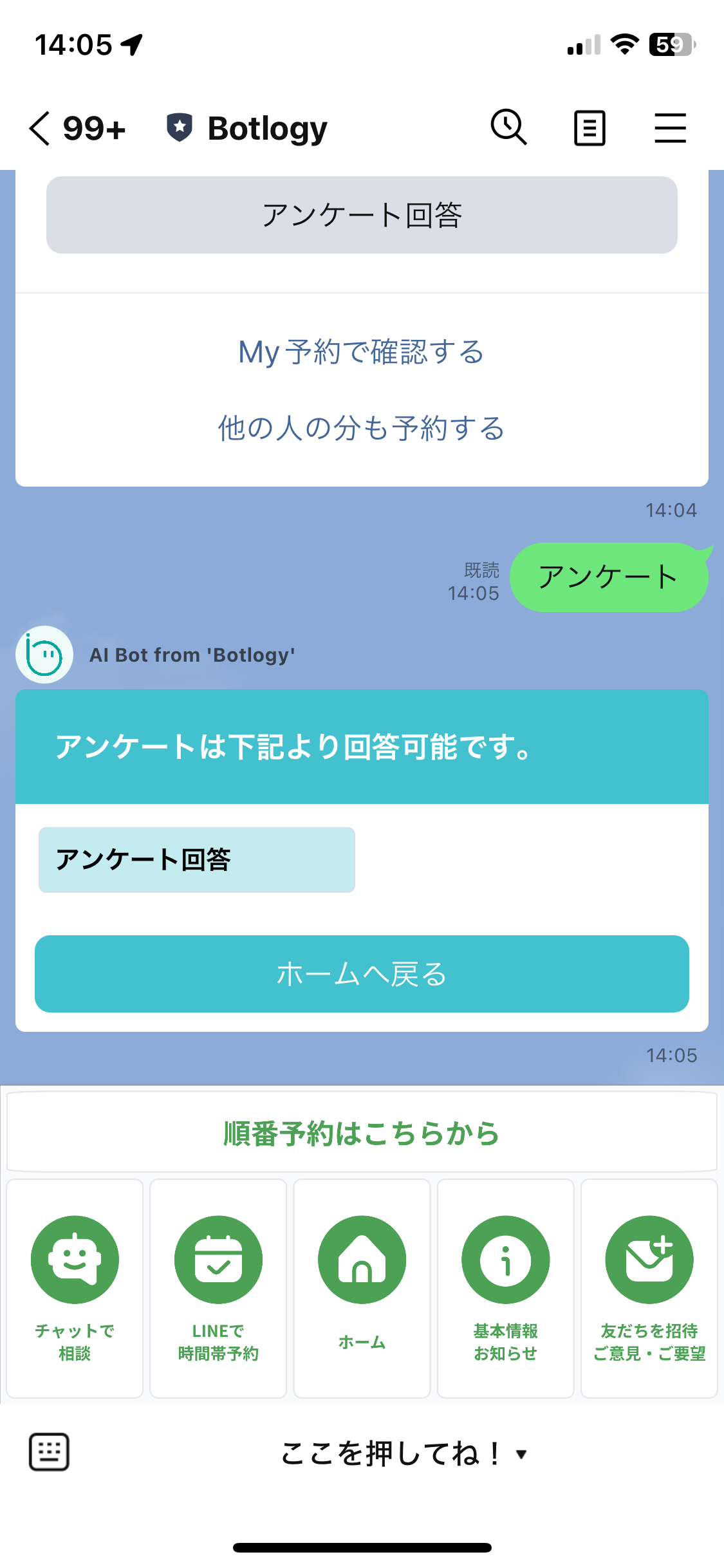Screen dimensions: 724x1568
Task: Tap the gray アンケート回答 button at top
Action: [x=362, y=215]
